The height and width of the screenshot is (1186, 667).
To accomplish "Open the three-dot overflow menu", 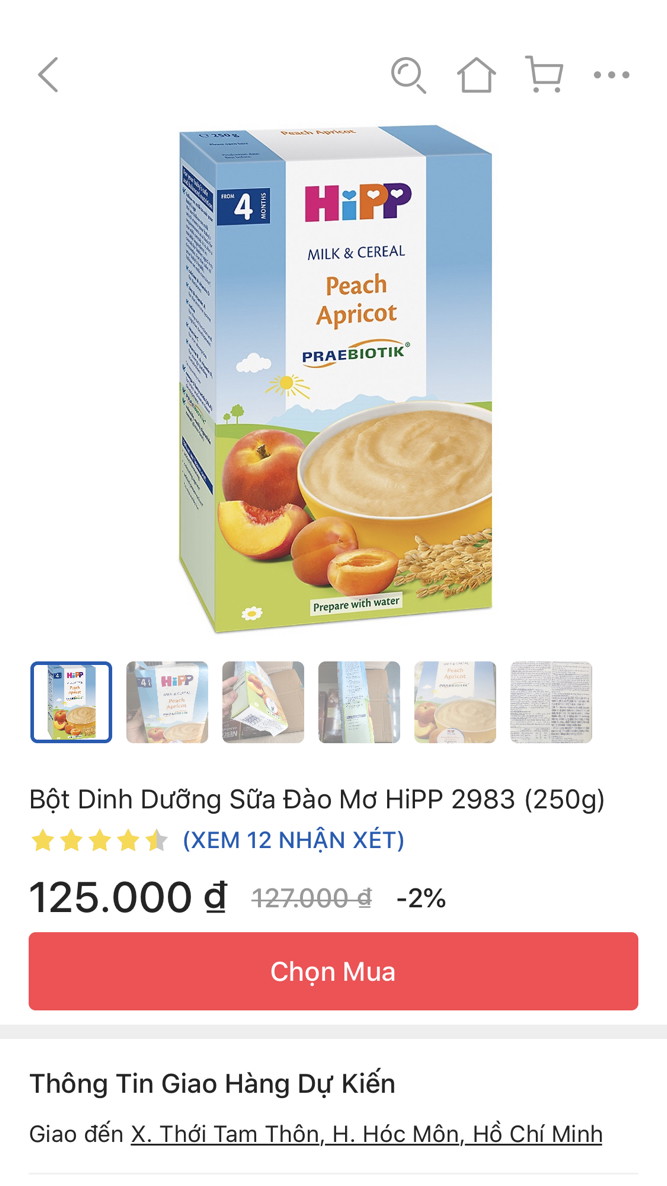I will pos(611,75).
